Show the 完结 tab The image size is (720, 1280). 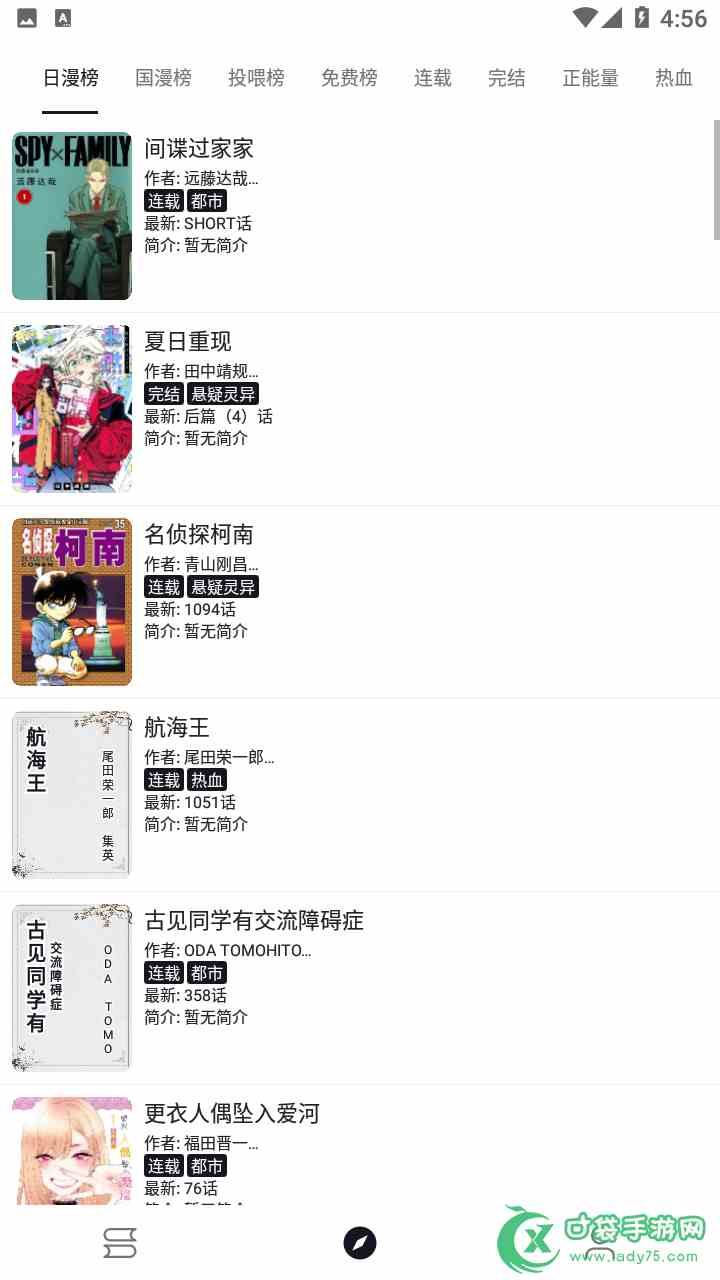pyautogui.click(x=507, y=78)
